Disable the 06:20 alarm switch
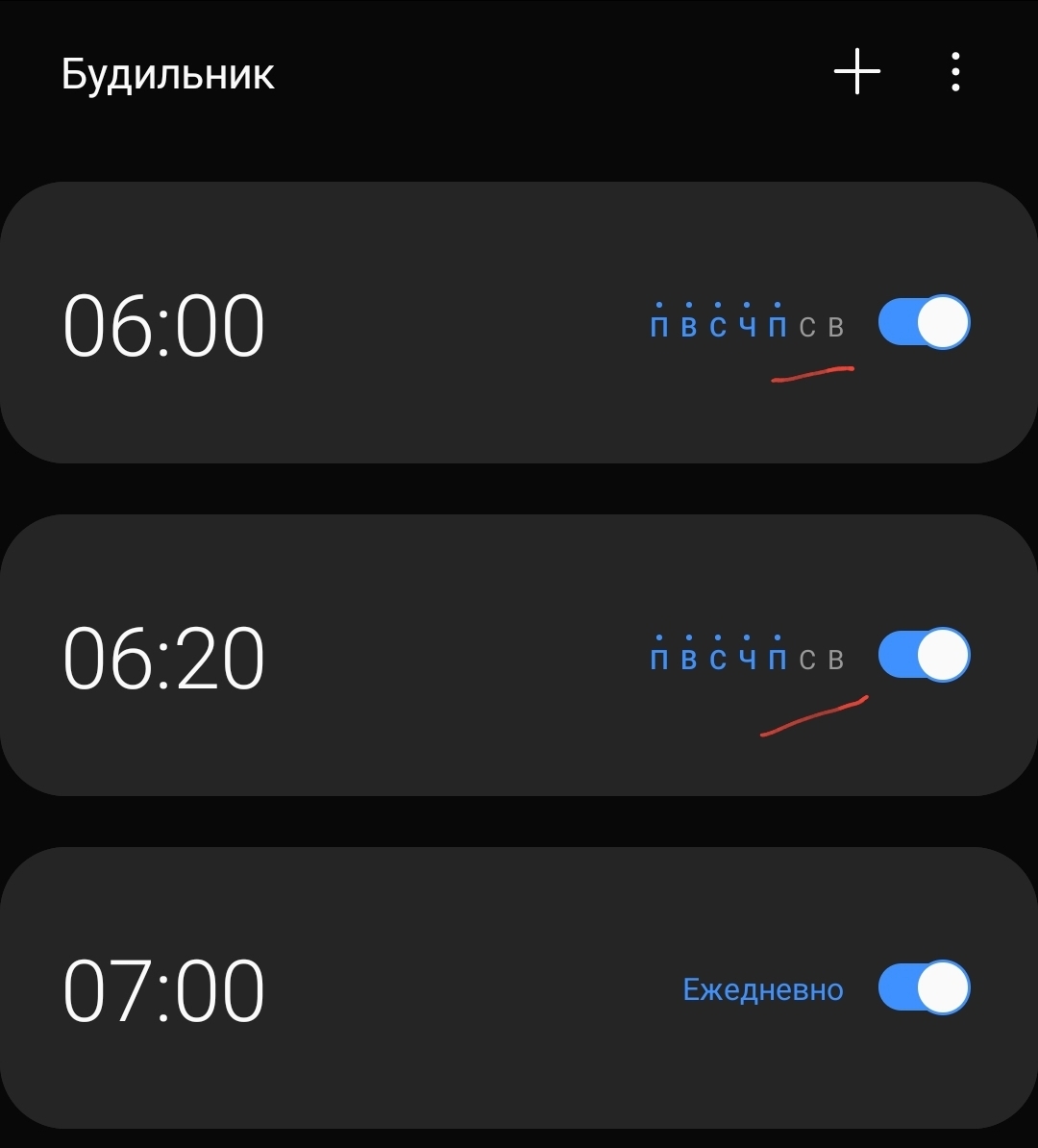Screen dimensions: 1038x1148 coord(924,655)
